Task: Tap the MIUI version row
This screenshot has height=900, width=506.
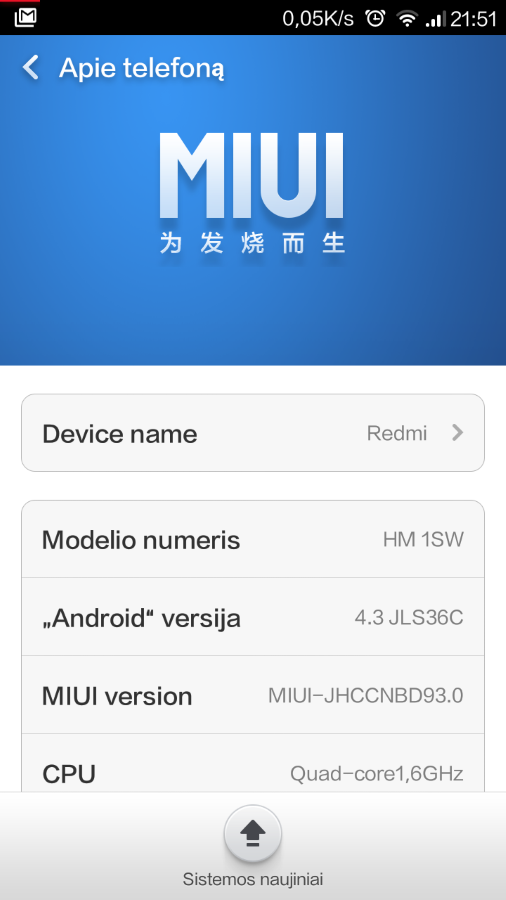Action: tap(253, 695)
